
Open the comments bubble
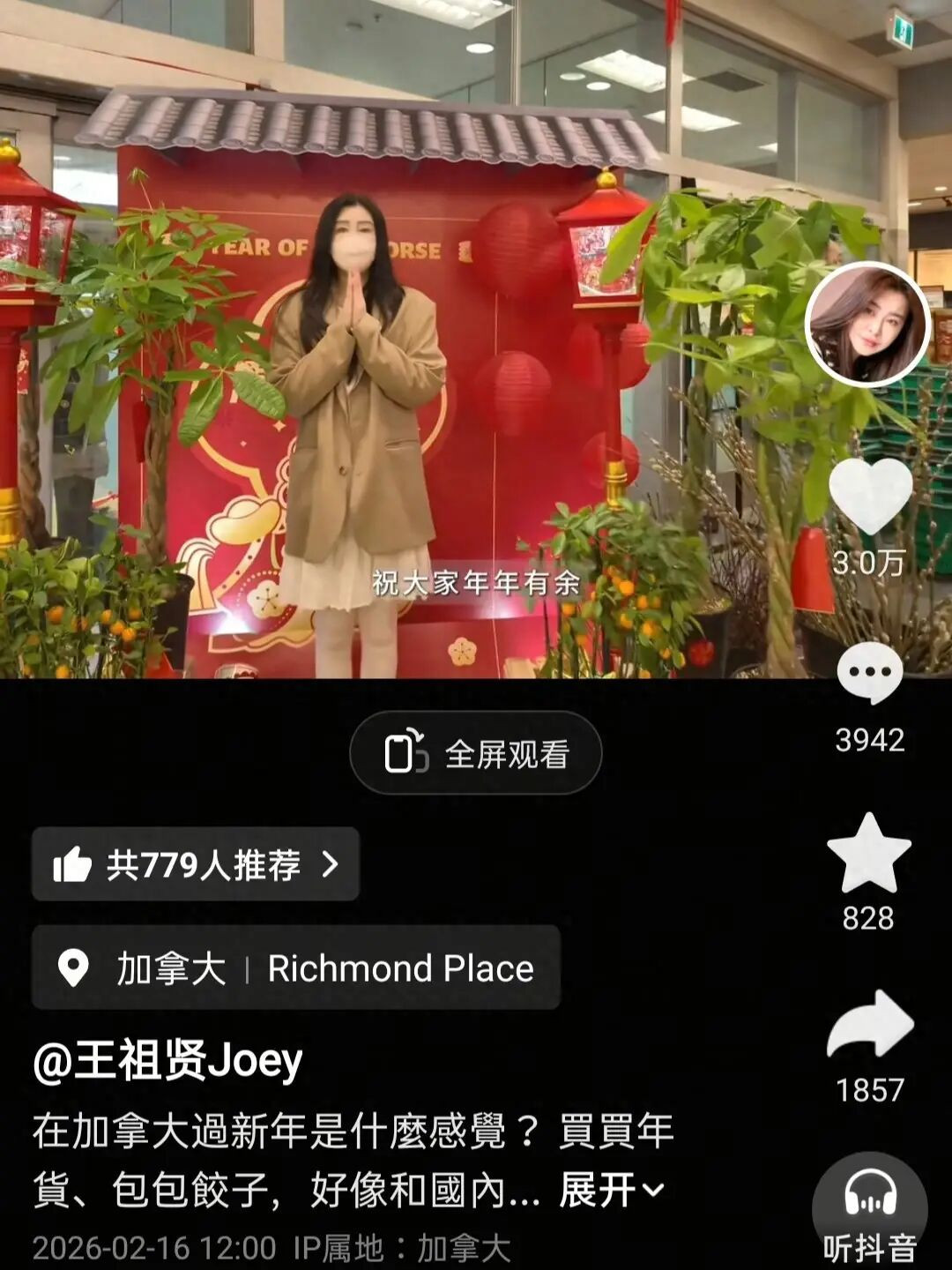(870, 673)
